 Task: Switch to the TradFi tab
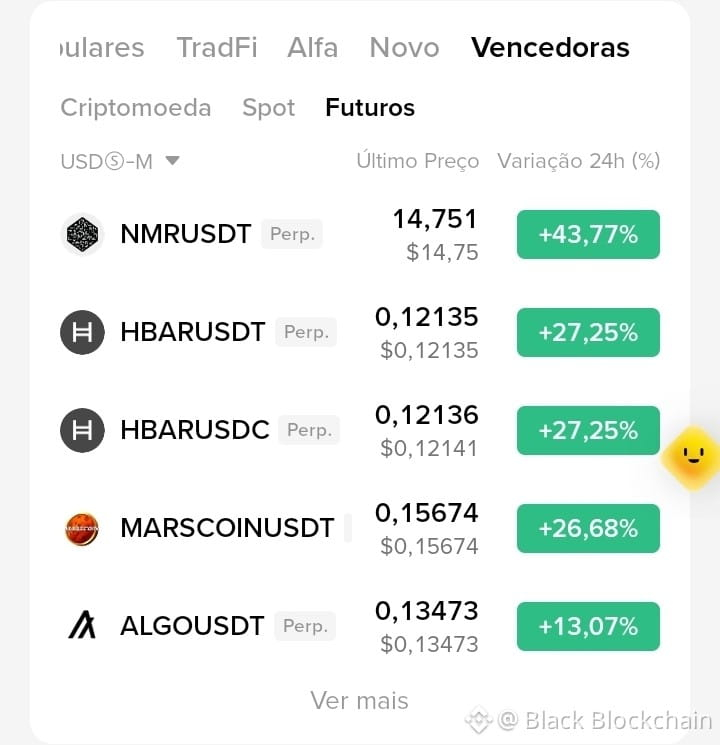pos(217,48)
